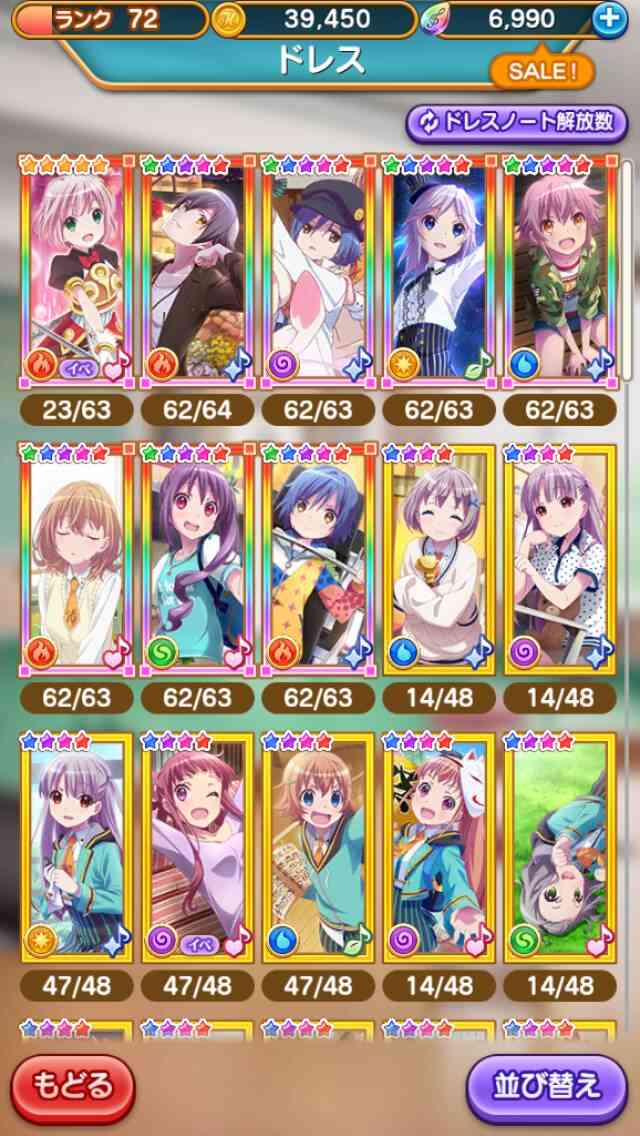
Task: Open the SALE! badge
Action: point(541,72)
